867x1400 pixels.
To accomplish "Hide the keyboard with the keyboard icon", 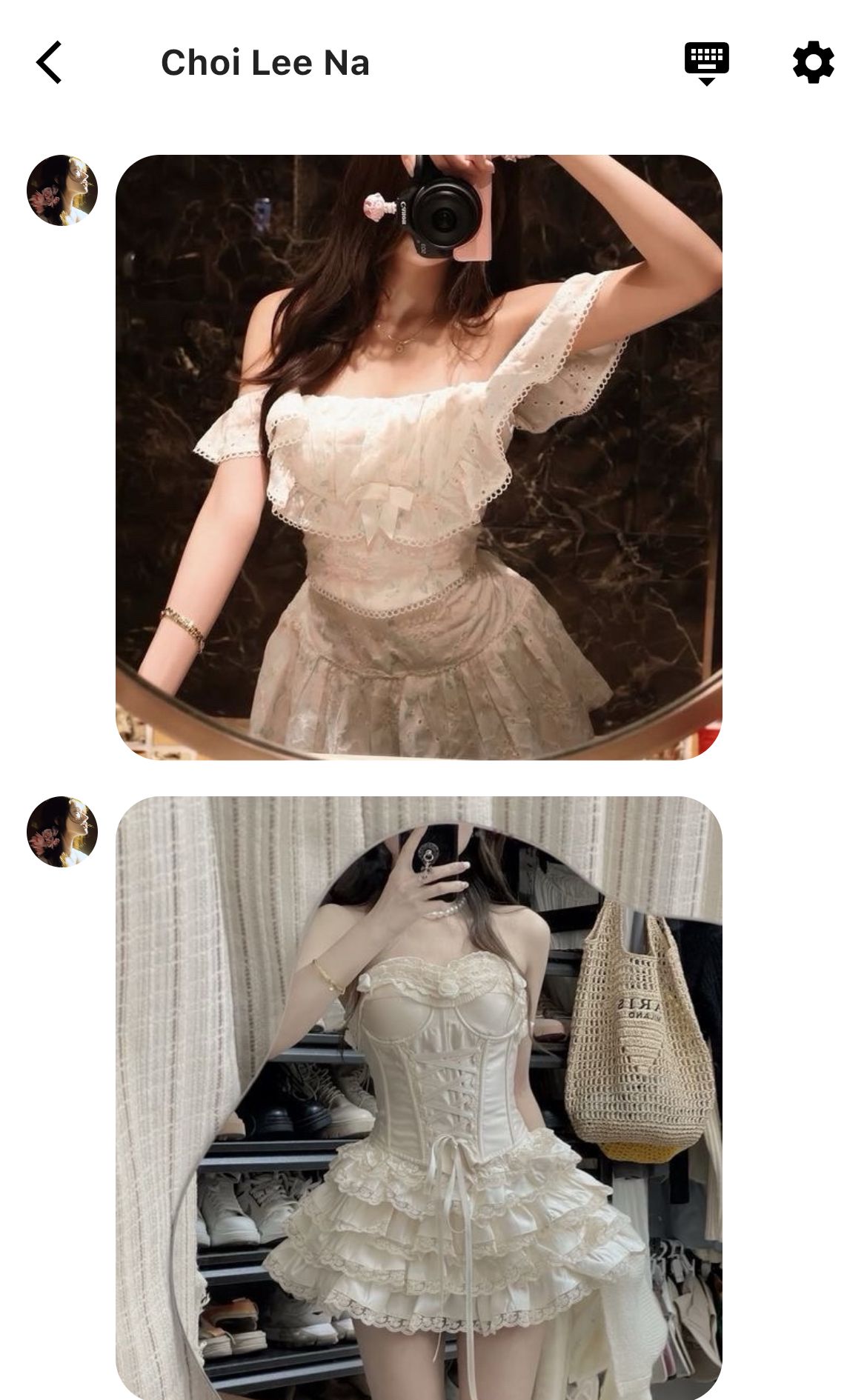I will tap(706, 64).
